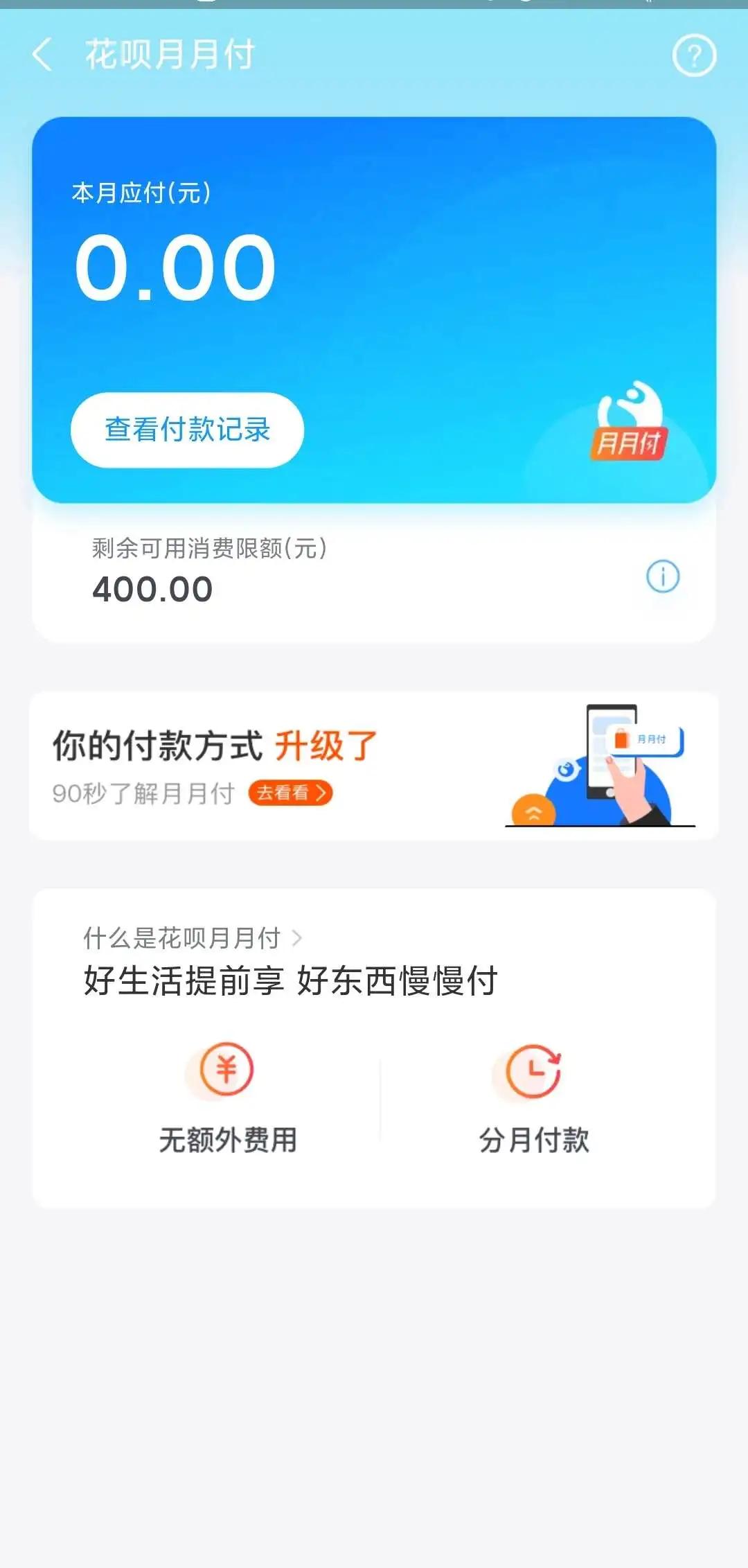The width and height of the screenshot is (748, 1568).
Task: Click the 查看付款记录 button
Action: pos(188,430)
